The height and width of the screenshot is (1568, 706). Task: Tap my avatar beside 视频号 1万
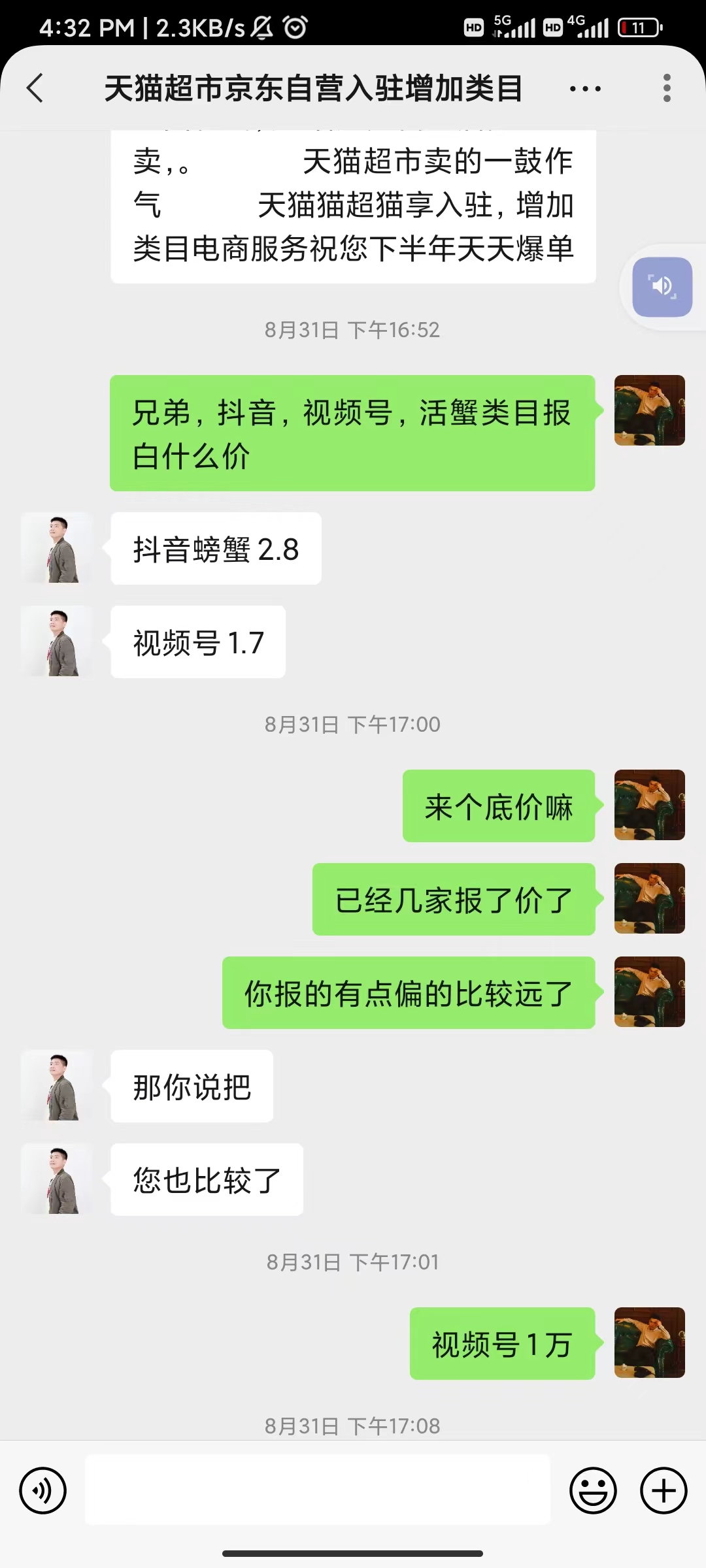(x=649, y=1343)
